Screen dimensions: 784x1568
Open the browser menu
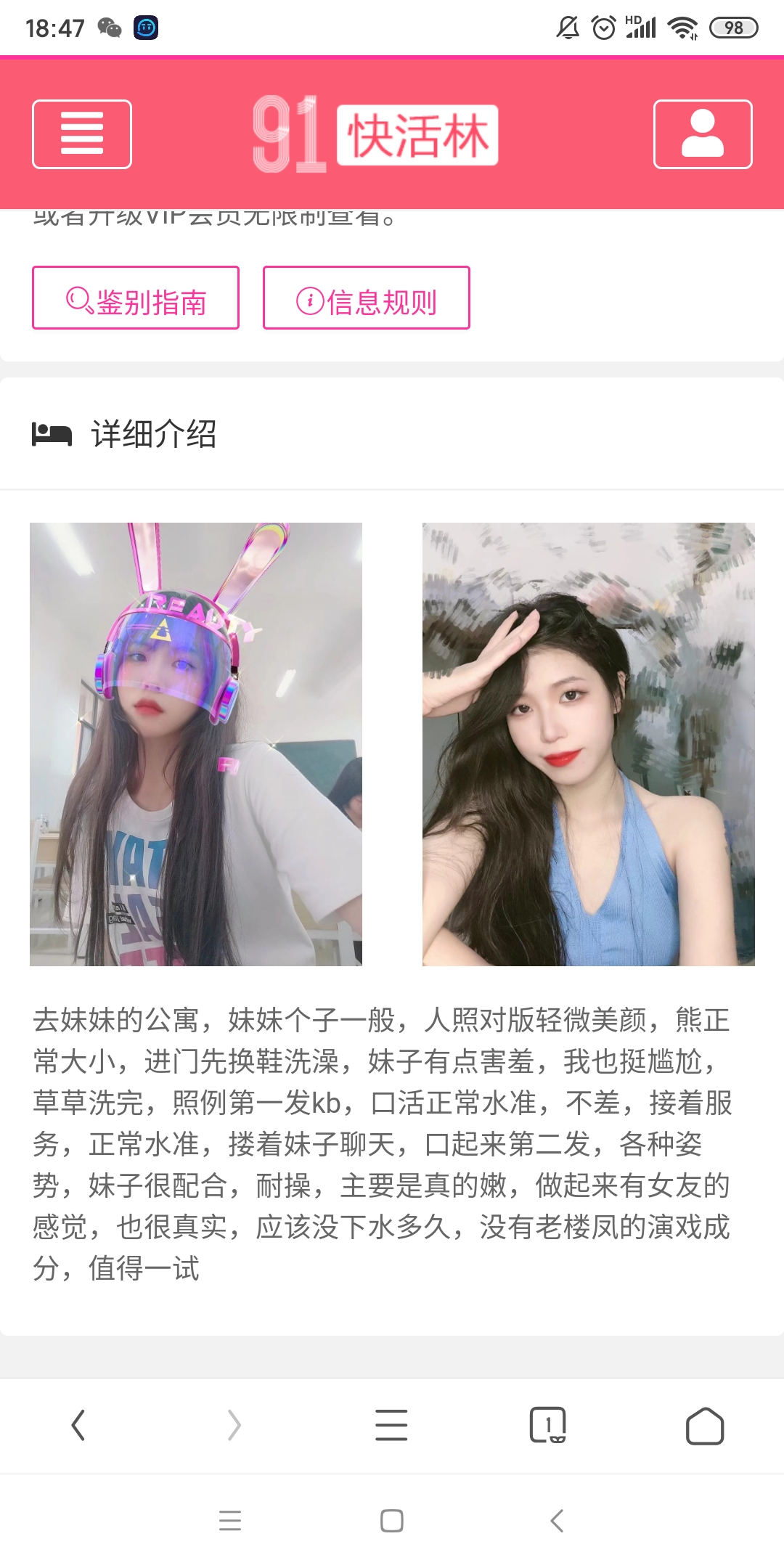(x=391, y=1425)
